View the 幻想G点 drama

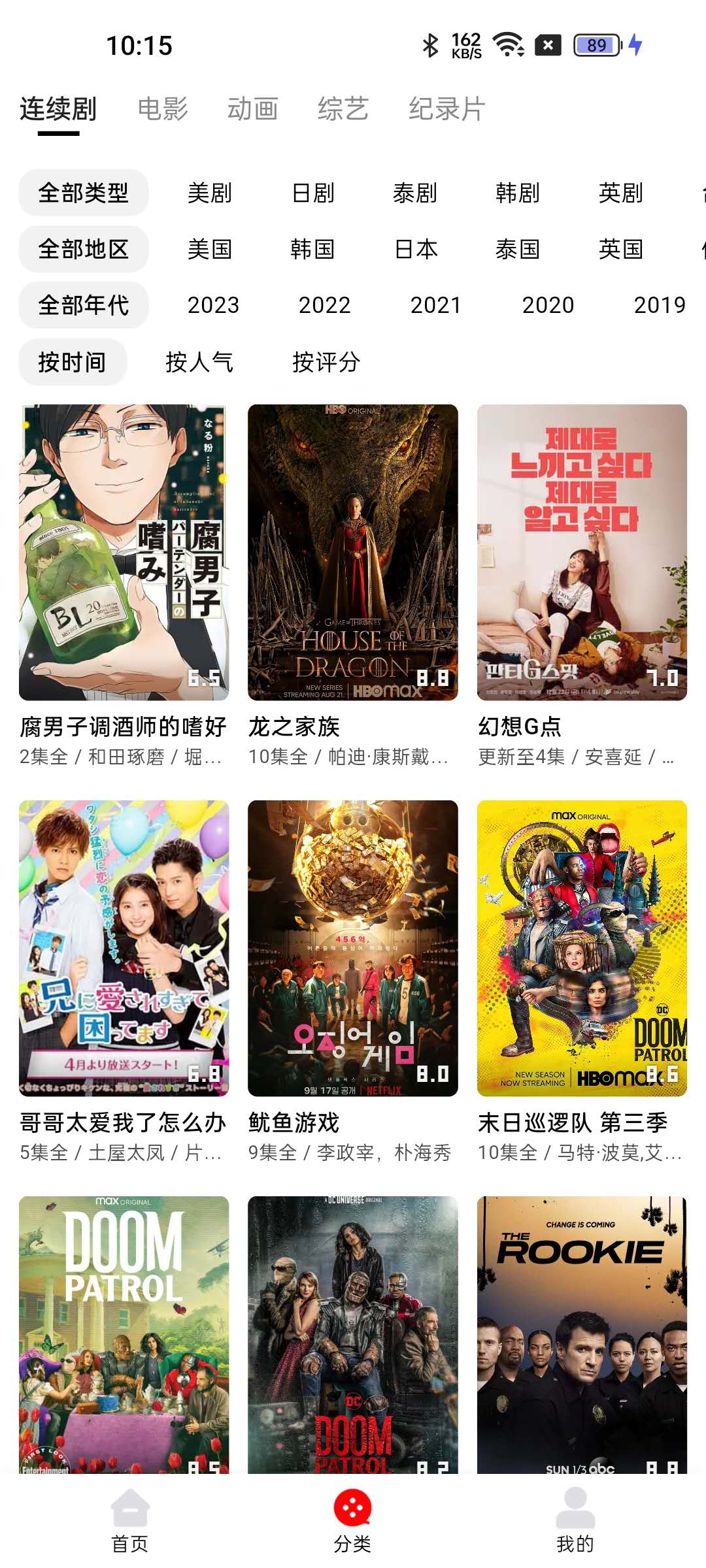[582, 553]
